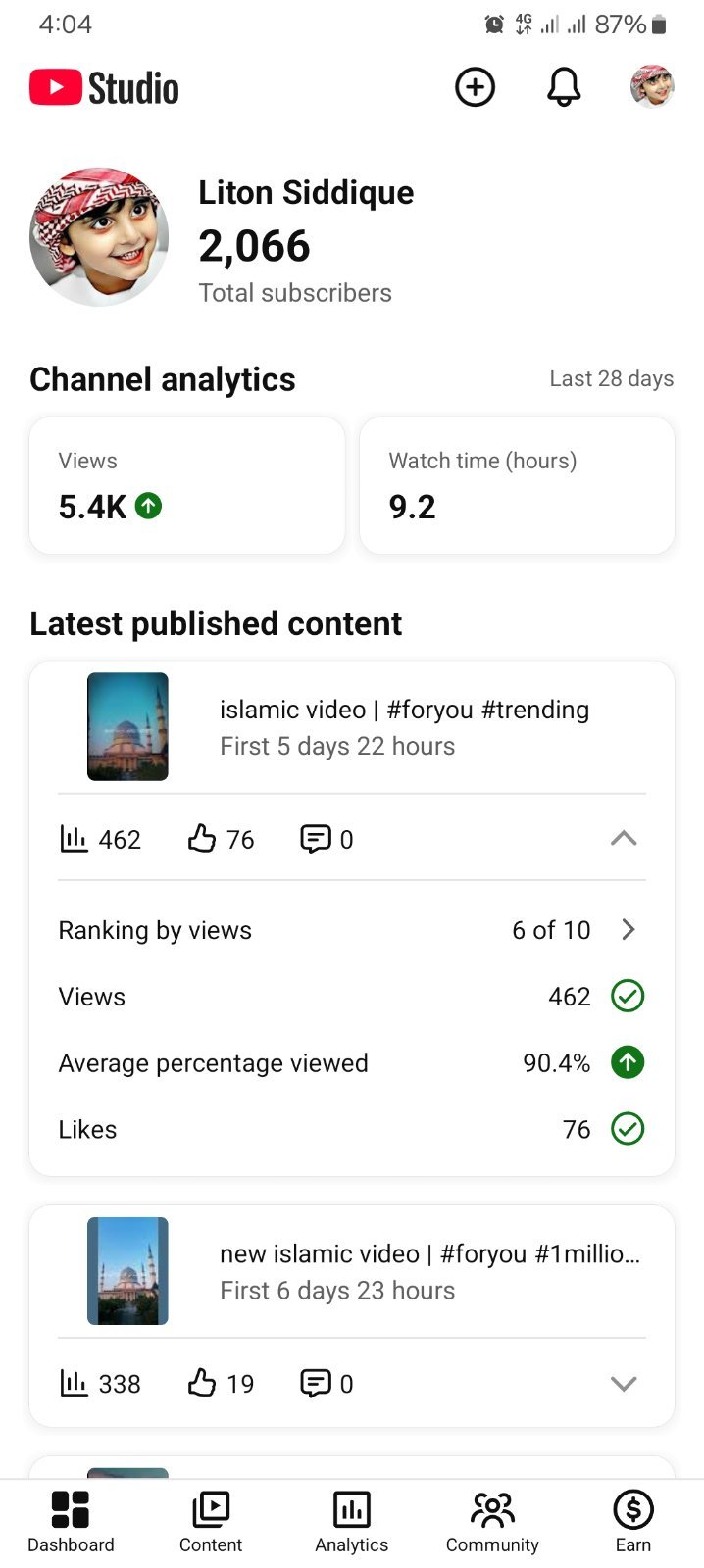Open the notifications bell
This screenshot has height=1568, width=704.
(564, 87)
